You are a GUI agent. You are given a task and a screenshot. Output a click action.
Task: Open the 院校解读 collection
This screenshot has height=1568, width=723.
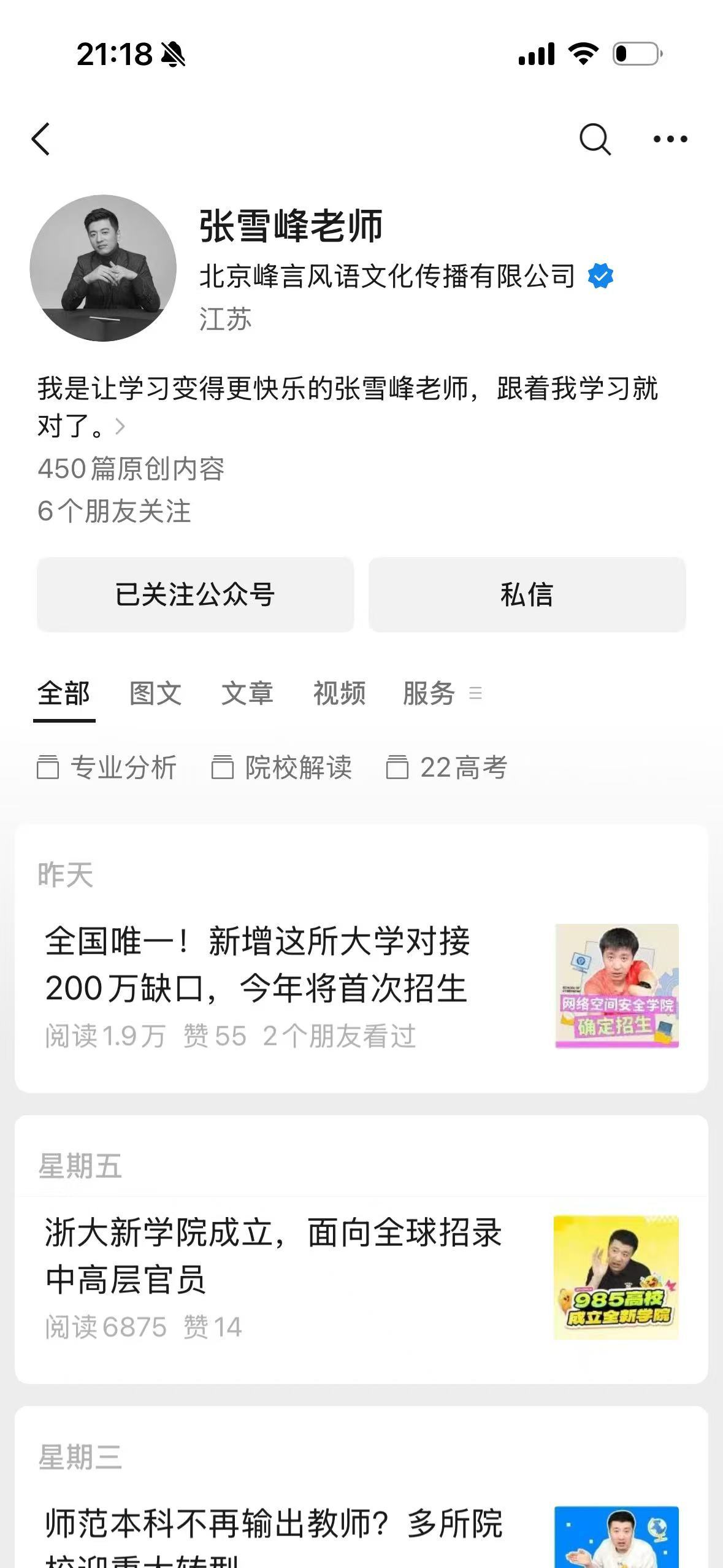[x=282, y=767]
